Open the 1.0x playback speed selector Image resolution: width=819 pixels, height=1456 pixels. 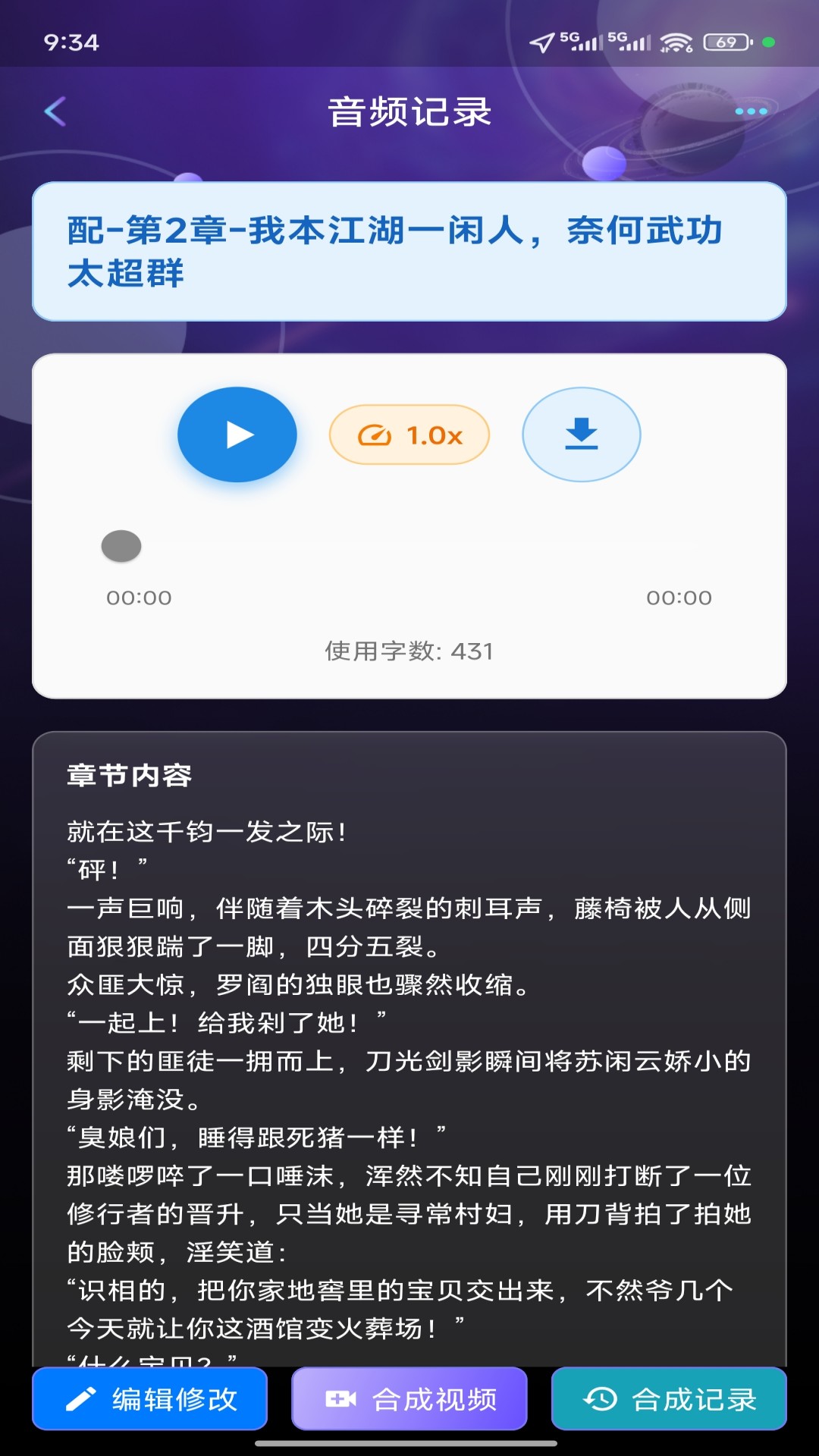pyautogui.click(x=409, y=435)
